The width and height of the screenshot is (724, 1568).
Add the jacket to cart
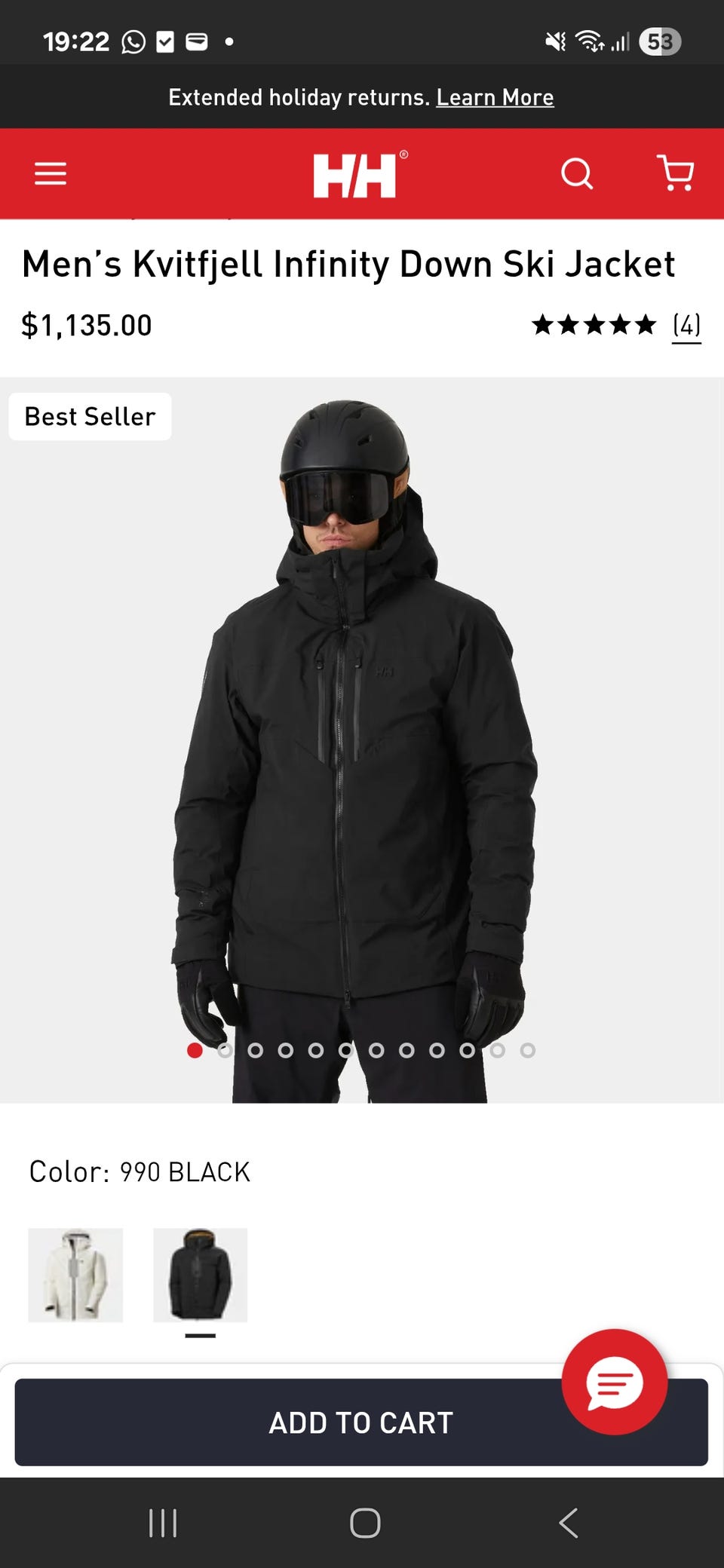[361, 1423]
